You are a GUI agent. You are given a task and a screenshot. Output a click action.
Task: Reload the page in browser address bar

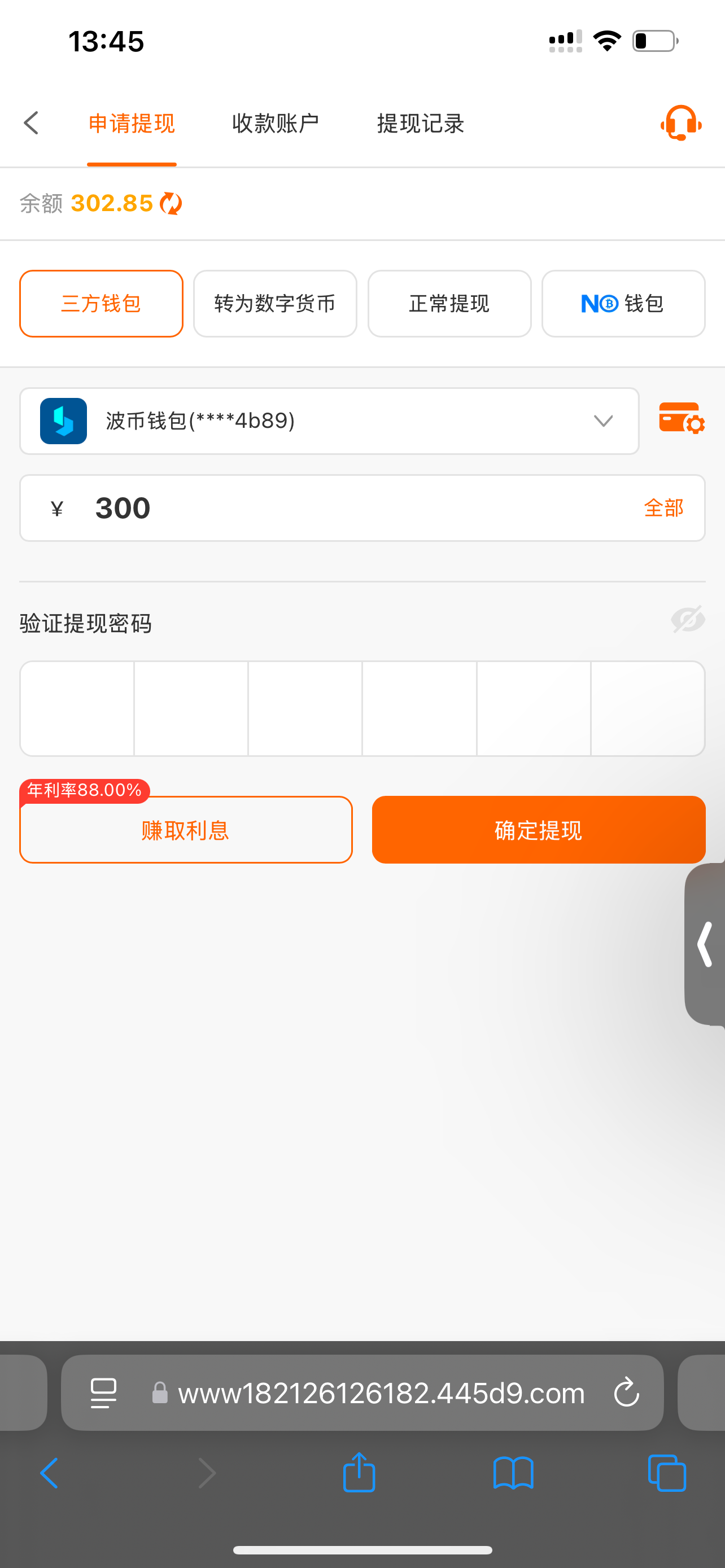tap(626, 1392)
